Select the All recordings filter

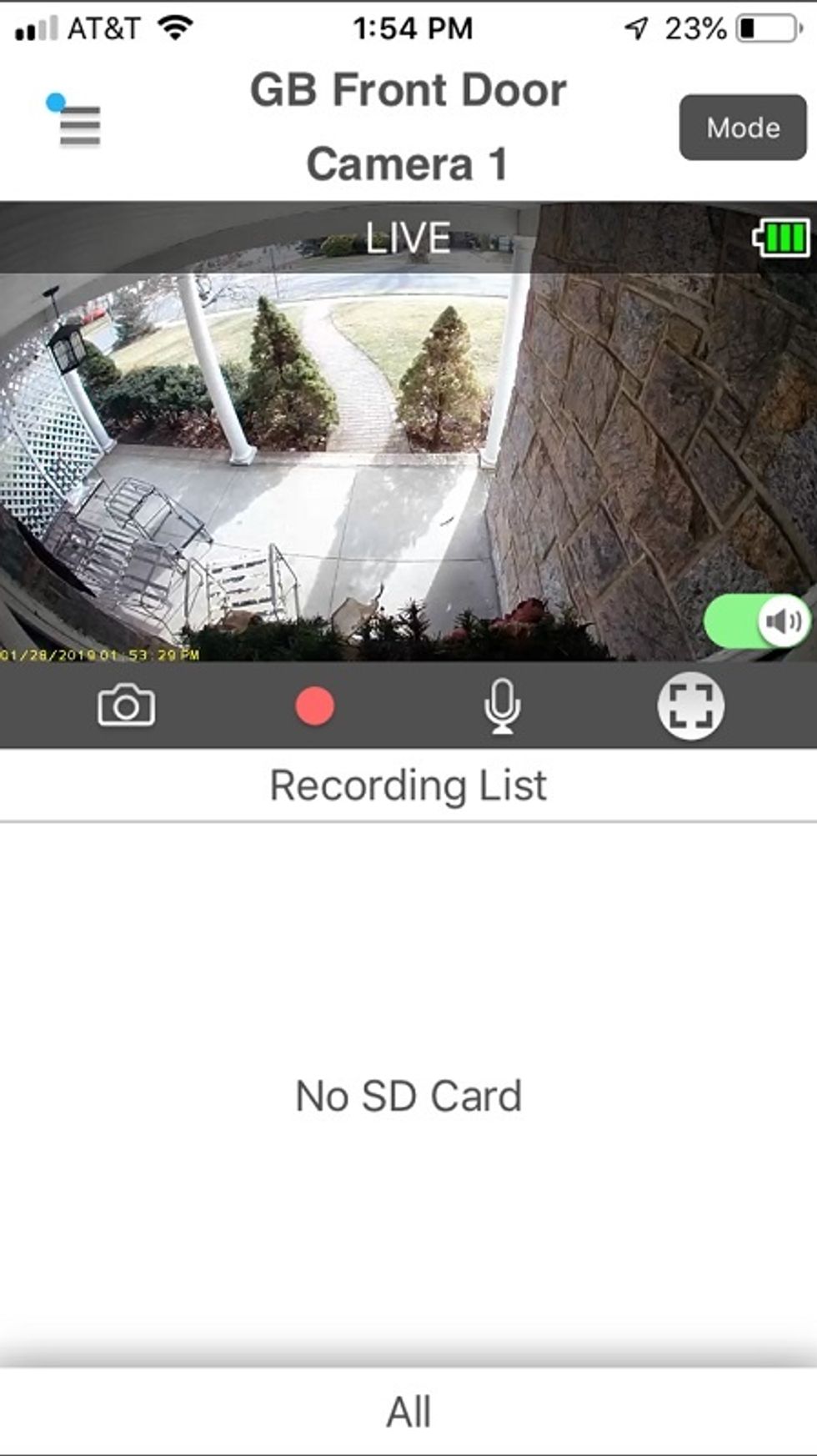pyautogui.click(x=408, y=1411)
